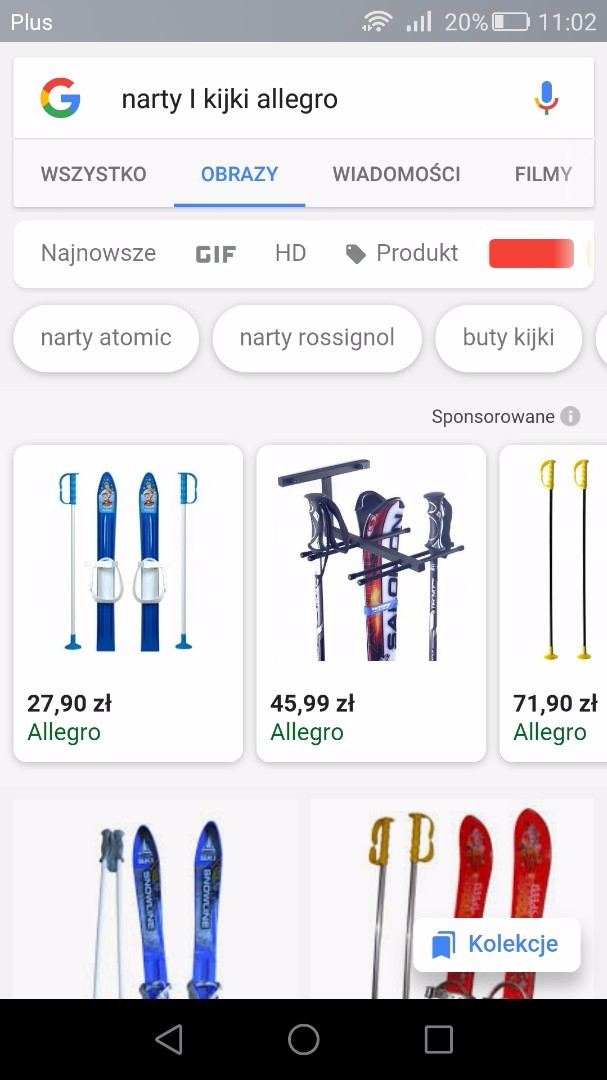Show info about Sponsorowane results
Image resolution: width=607 pixels, height=1080 pixels.
(x=570, y=416)
